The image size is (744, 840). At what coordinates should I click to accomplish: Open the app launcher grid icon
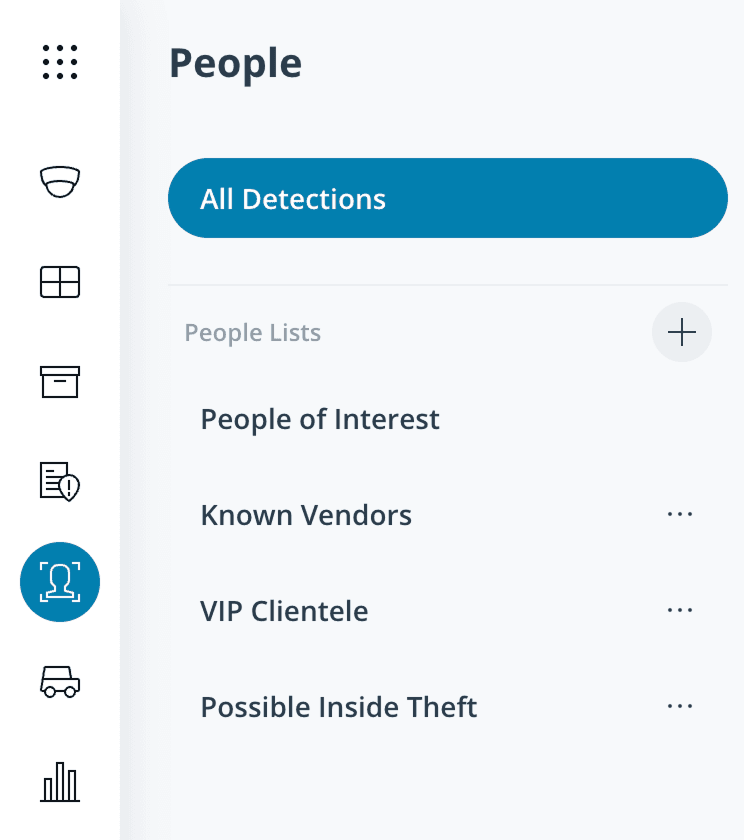click(60, 62)
